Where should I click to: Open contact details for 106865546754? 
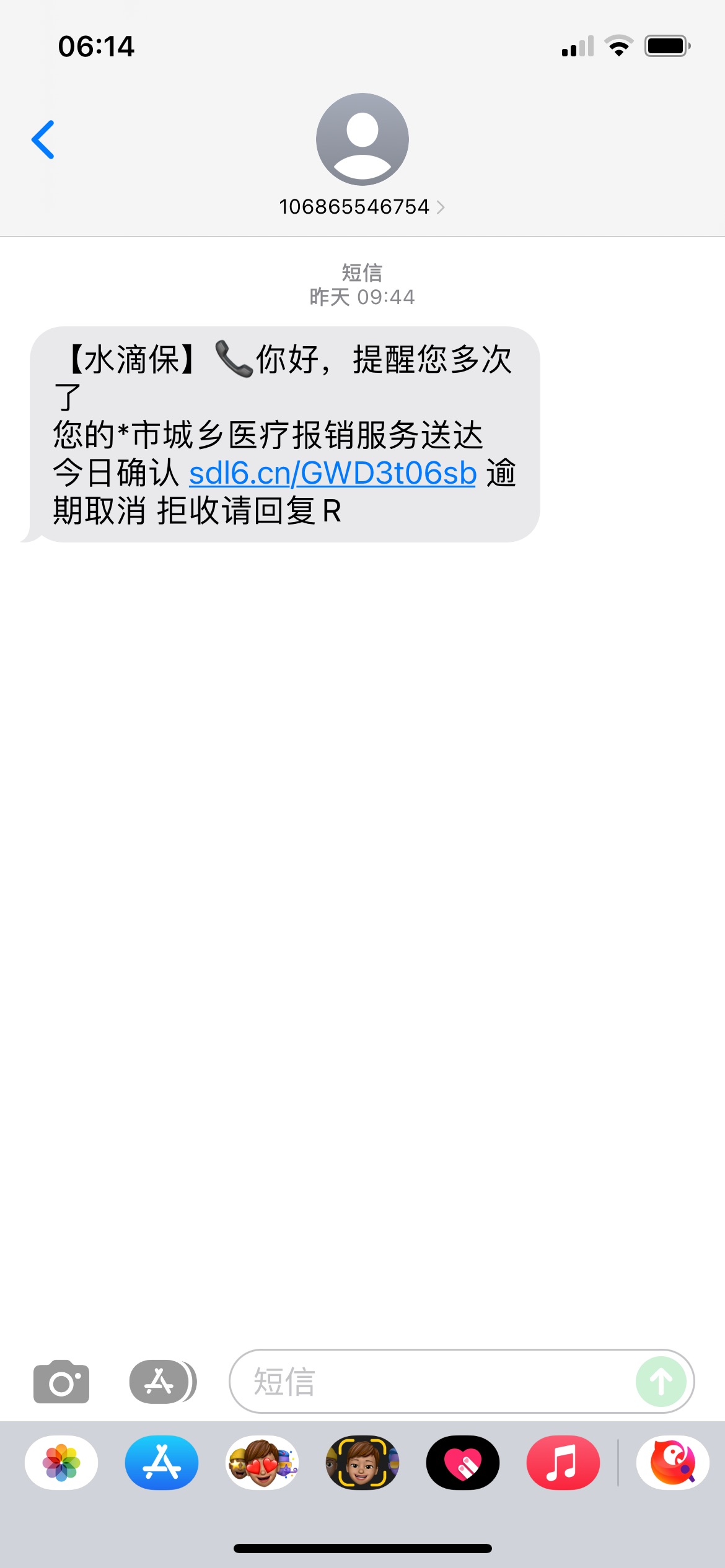[x=362, y=206]
